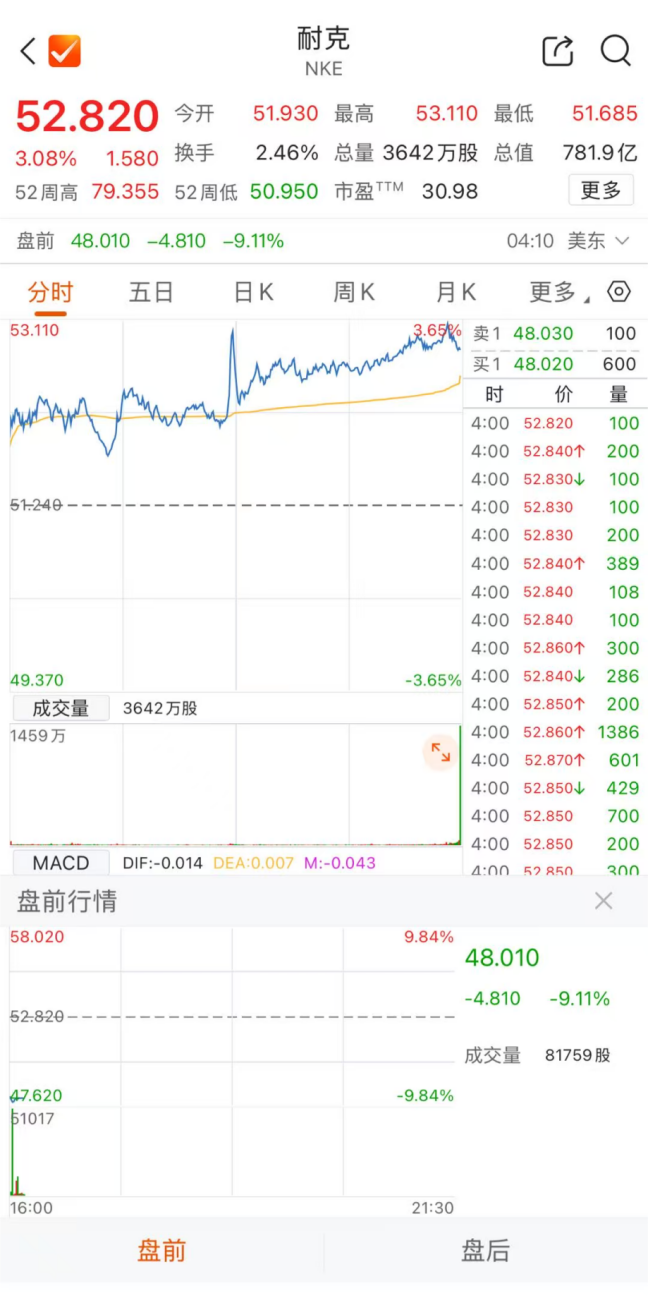Open the 更多 chart period dropdown
The width and height of the screenshot is (648, 1305).
(558, 292)
